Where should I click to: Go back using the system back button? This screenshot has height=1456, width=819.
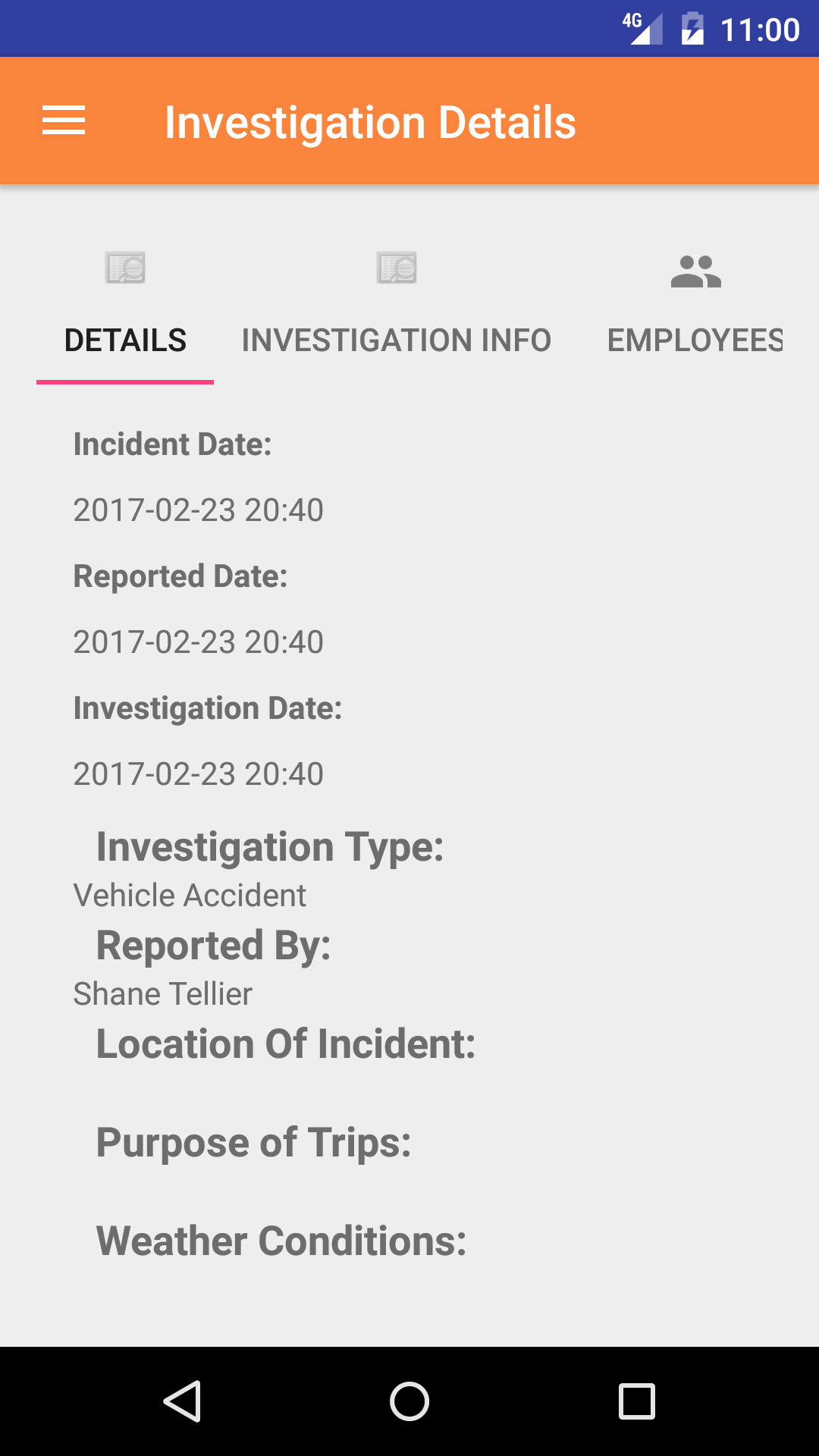182,1401
